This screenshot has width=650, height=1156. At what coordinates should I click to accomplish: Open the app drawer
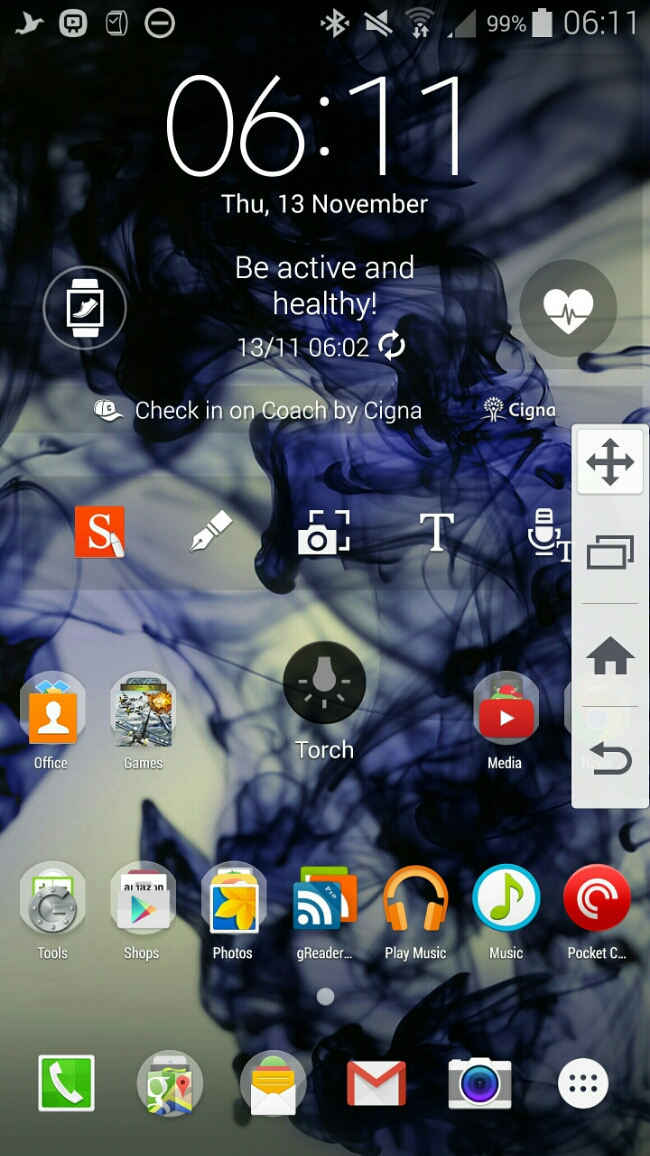point(583,1083)
